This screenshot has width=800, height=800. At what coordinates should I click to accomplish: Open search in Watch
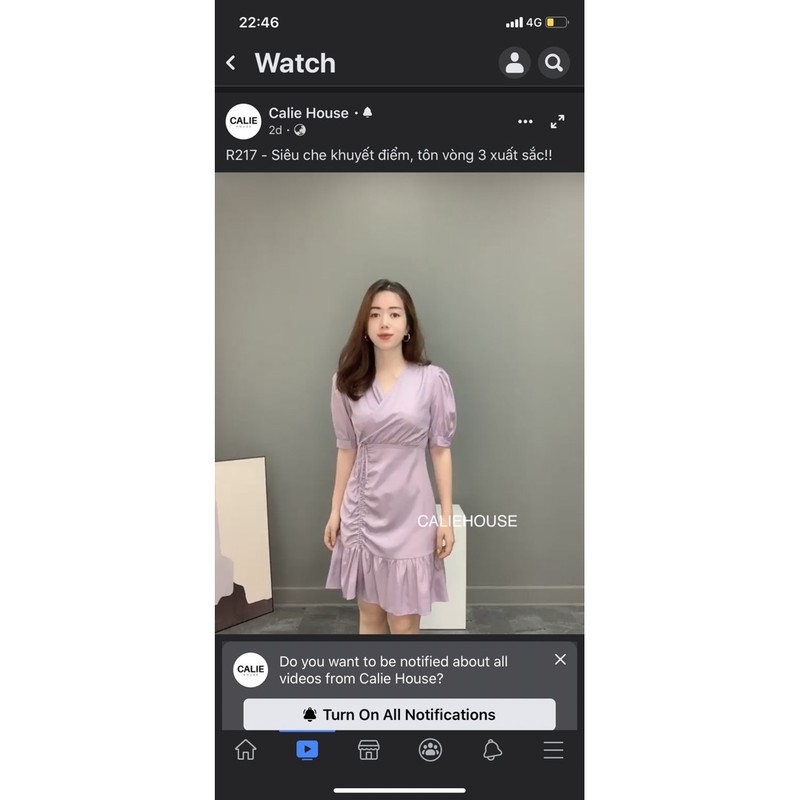point(554,63)
